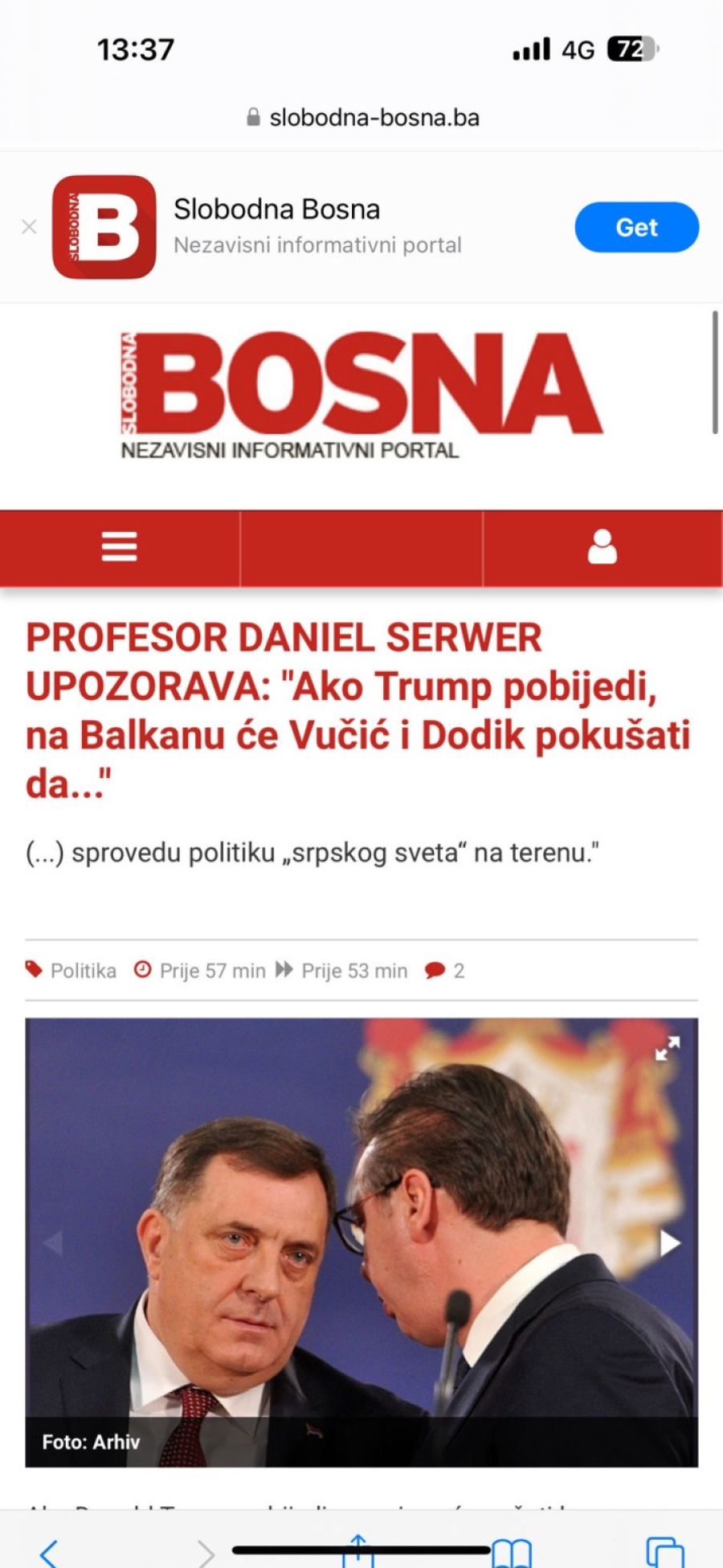Click the clock icon beside Prije 57 min
The height and width of the screenshot is (1568, 723).
pyautogui.click(x=143, y=970)
